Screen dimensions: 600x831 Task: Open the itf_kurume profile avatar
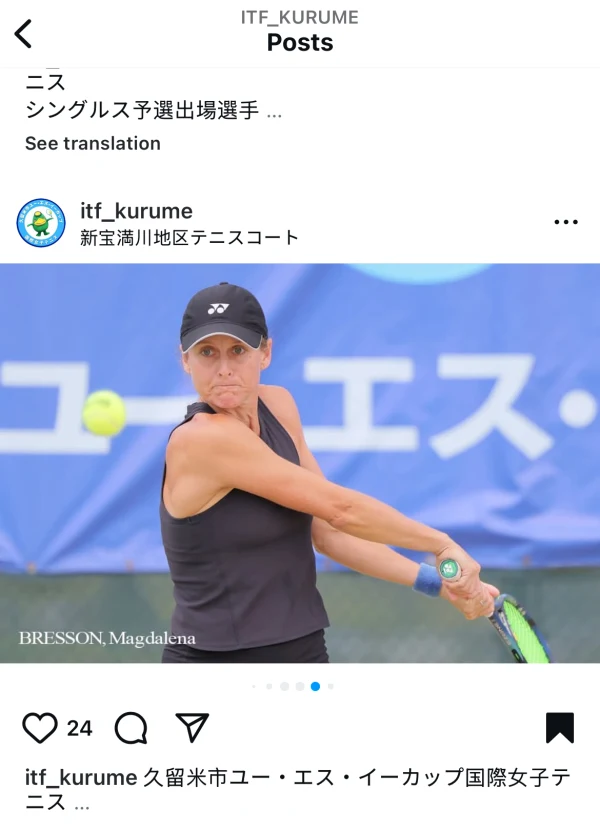[x=41, y=223]
